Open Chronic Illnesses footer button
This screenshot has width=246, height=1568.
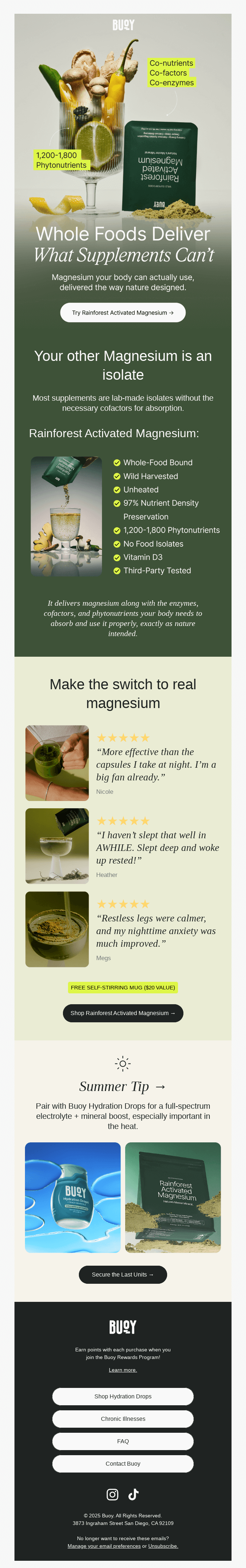(122, 1418)
